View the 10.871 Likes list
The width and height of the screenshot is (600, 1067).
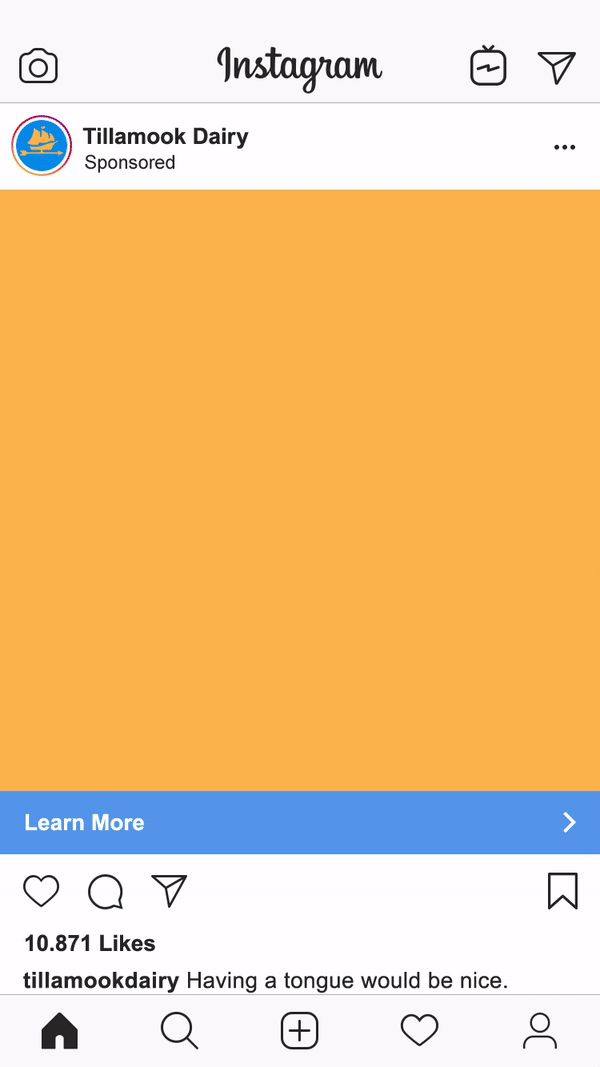pyautogui.click(x=90, y=943)
